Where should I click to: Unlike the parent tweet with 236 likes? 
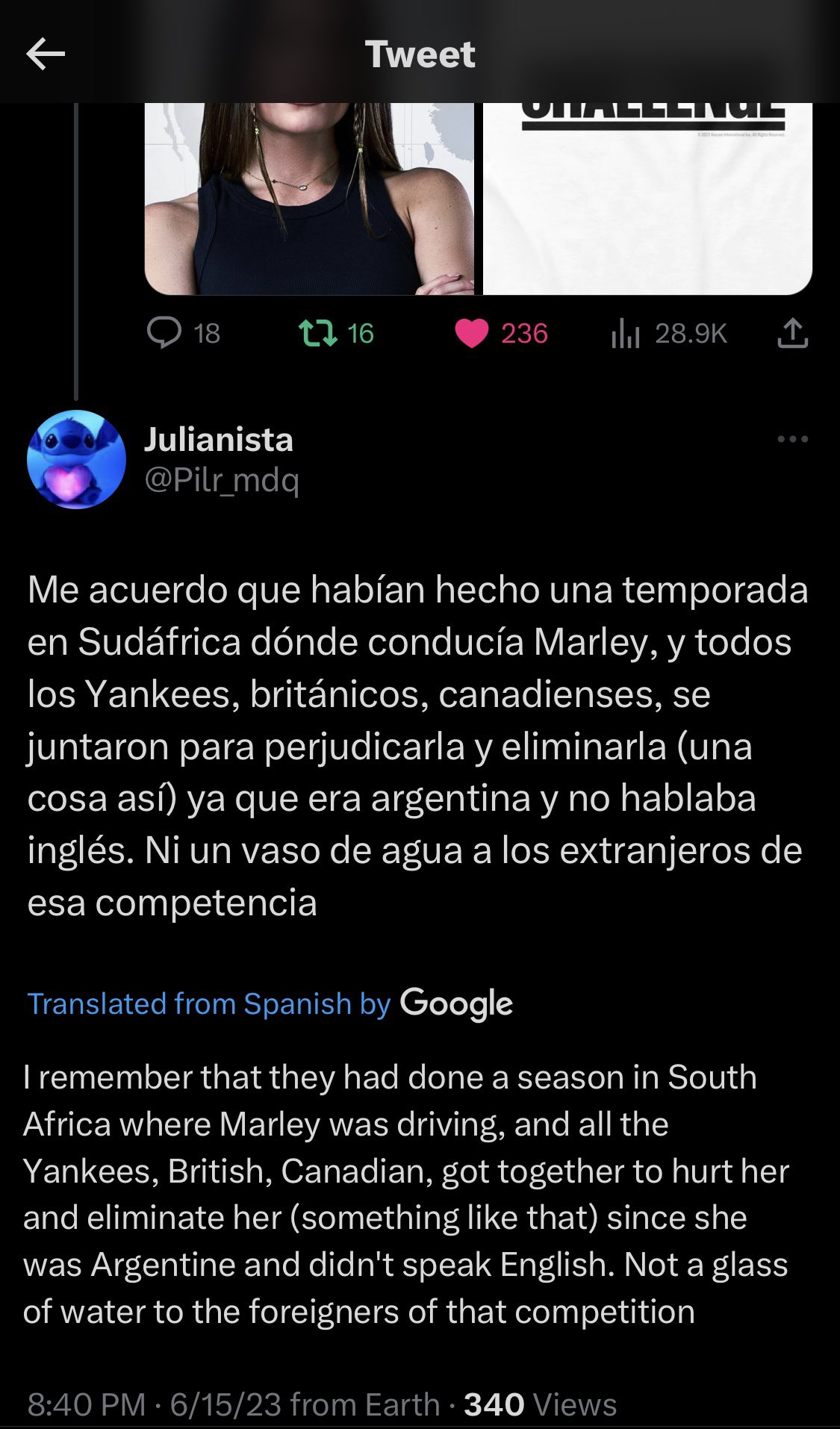501,333
